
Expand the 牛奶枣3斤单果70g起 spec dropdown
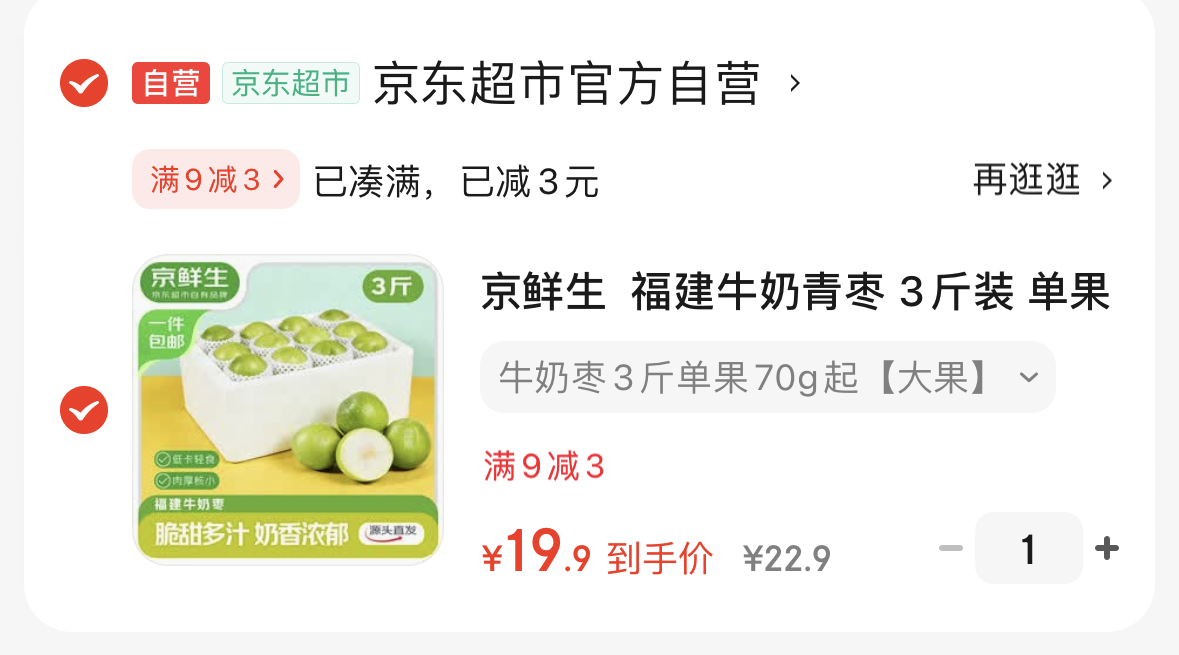[768, 377]
